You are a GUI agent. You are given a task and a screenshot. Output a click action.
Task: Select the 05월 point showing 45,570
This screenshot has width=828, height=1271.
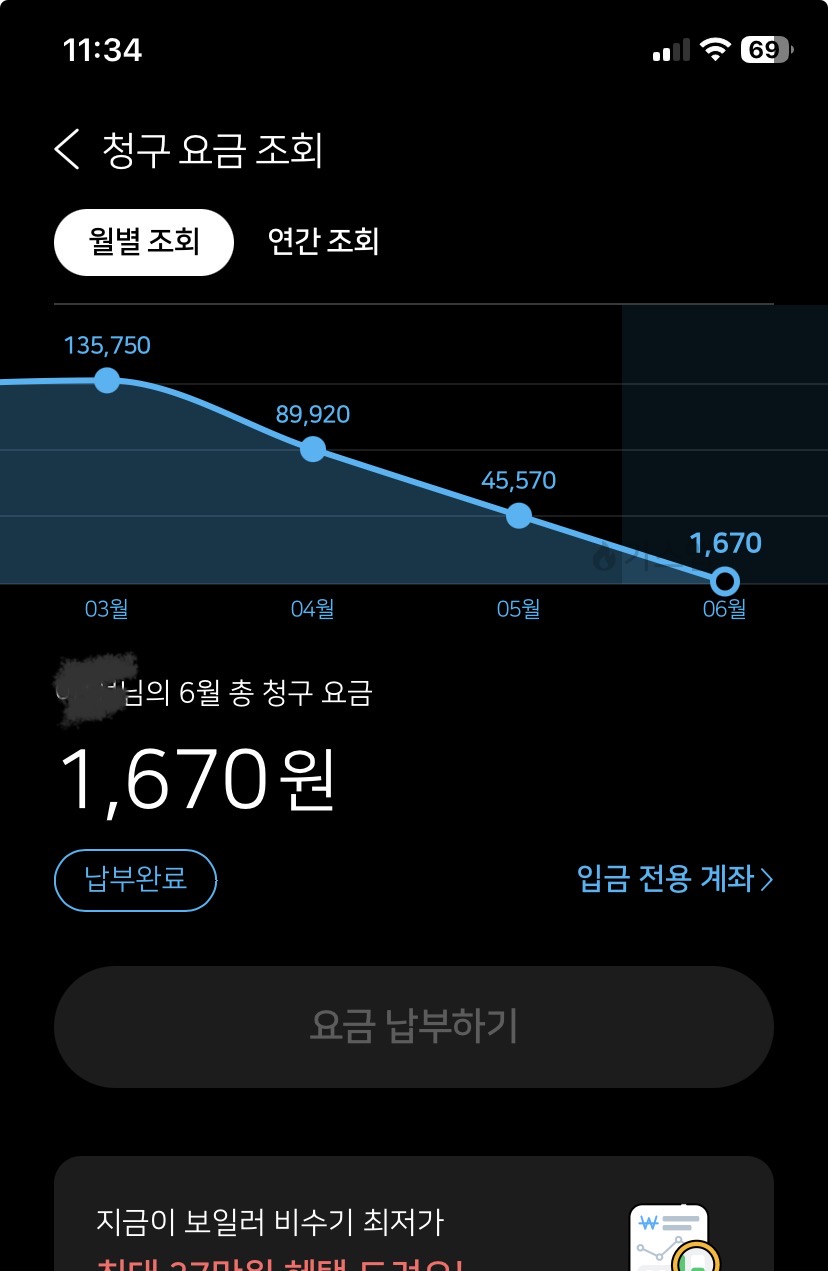coord(518,516)
